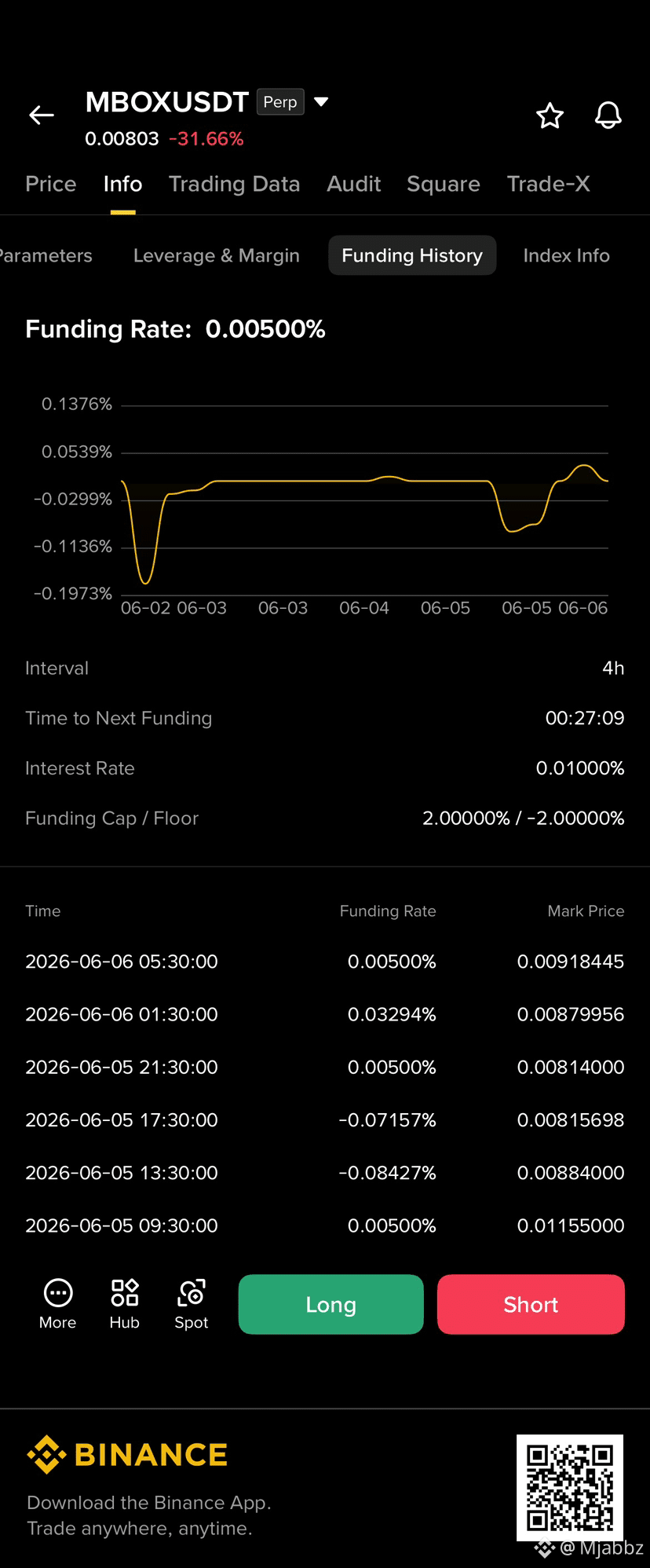Add MBOXUSDT to favorites with the star
The width and height of the screenshot is (650, 1568).
click(x=550, y=115)
